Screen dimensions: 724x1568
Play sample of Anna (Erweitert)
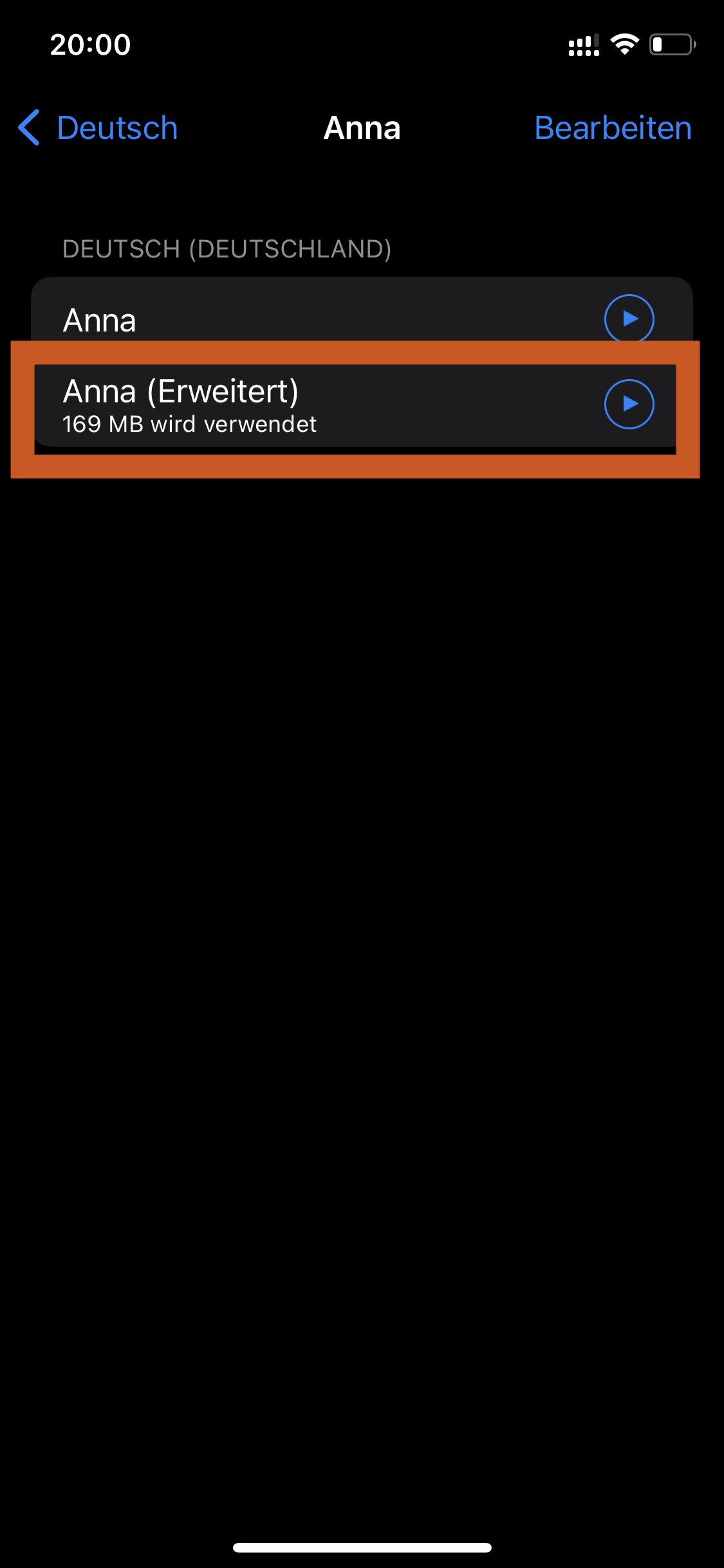pyautogui.click(x=629, y=404)
